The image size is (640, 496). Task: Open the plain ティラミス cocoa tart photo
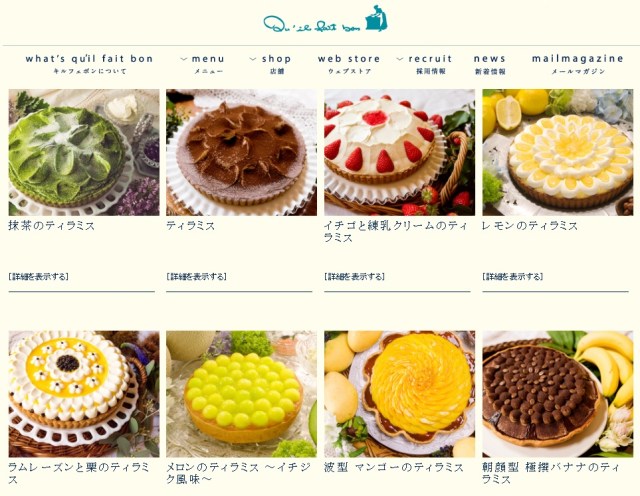pos(241,152)
